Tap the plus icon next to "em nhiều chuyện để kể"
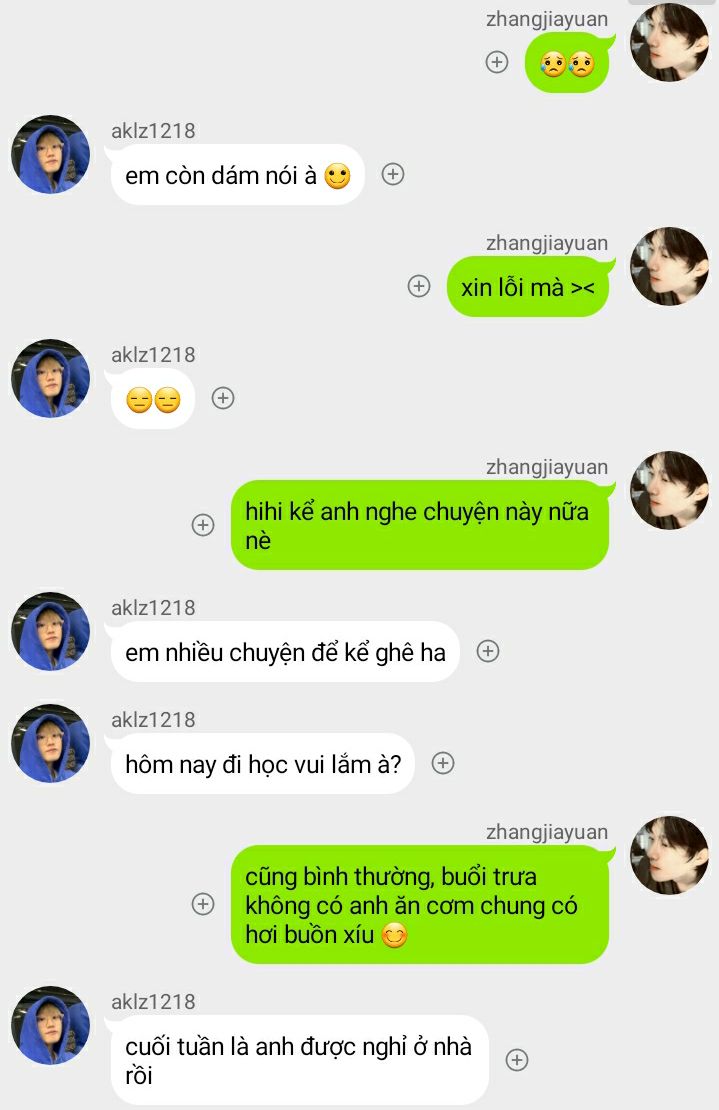This screenshot has width=719, height=1110. pos(488,651)
